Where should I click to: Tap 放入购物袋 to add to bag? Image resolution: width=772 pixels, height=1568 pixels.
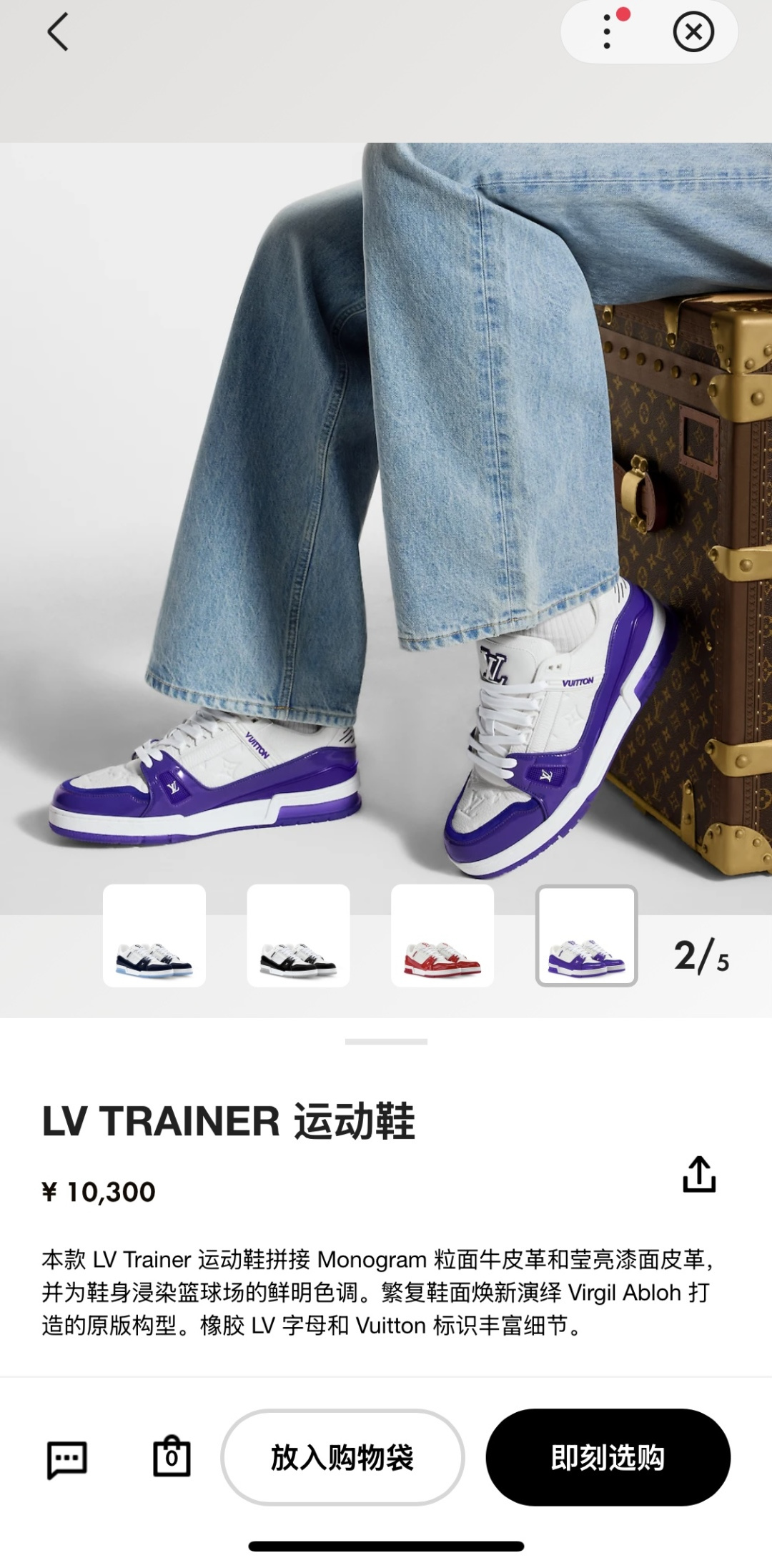pos(342,1457)
